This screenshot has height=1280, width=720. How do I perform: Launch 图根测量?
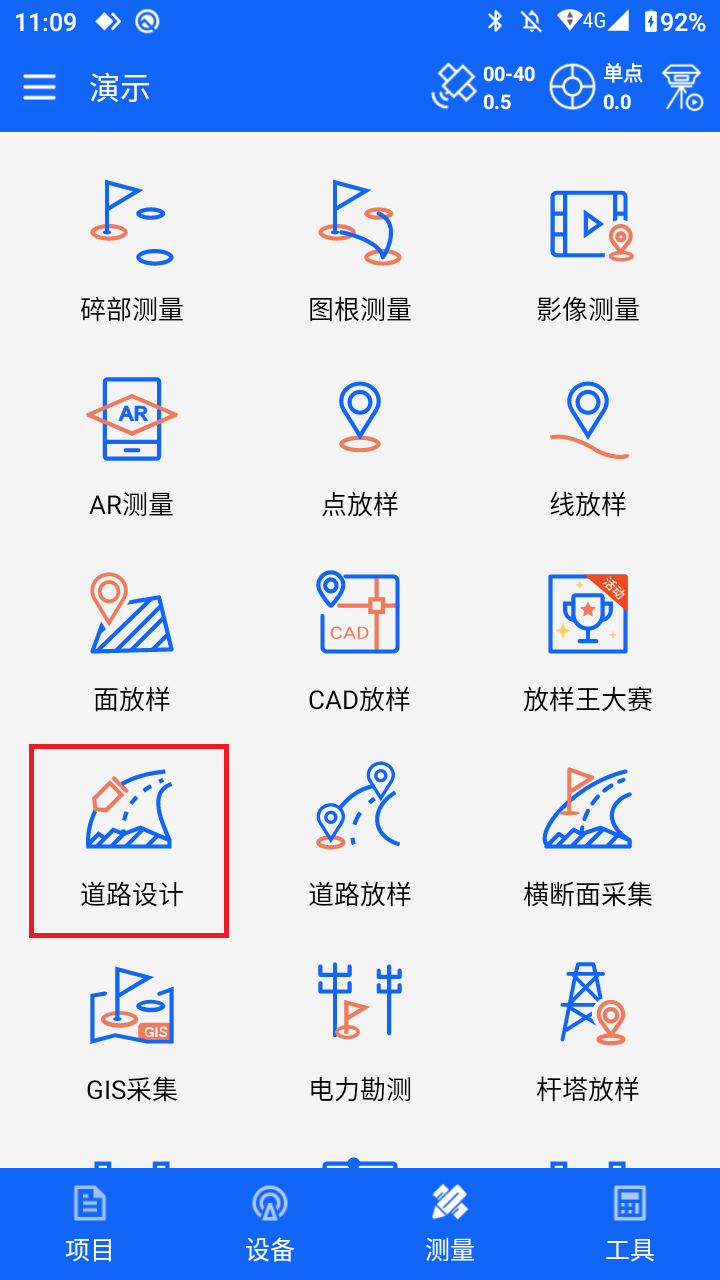click(x=360, y=250)
